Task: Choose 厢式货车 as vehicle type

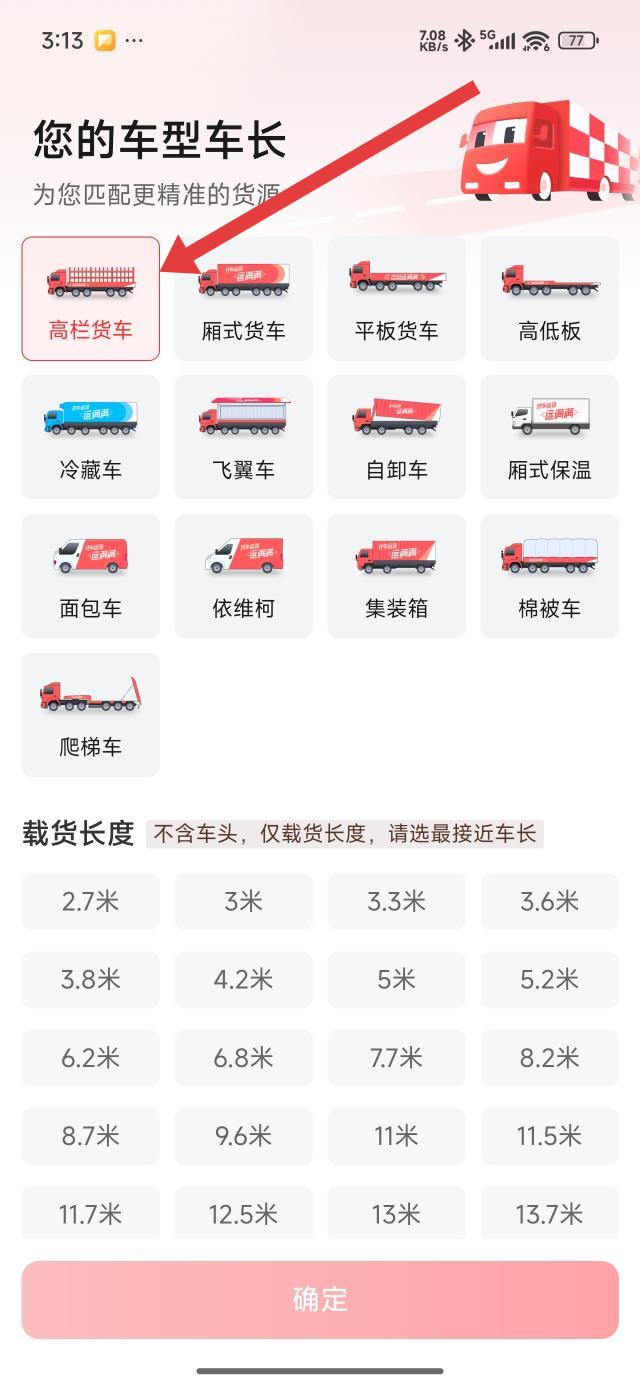Action: [x=244, y=298]
